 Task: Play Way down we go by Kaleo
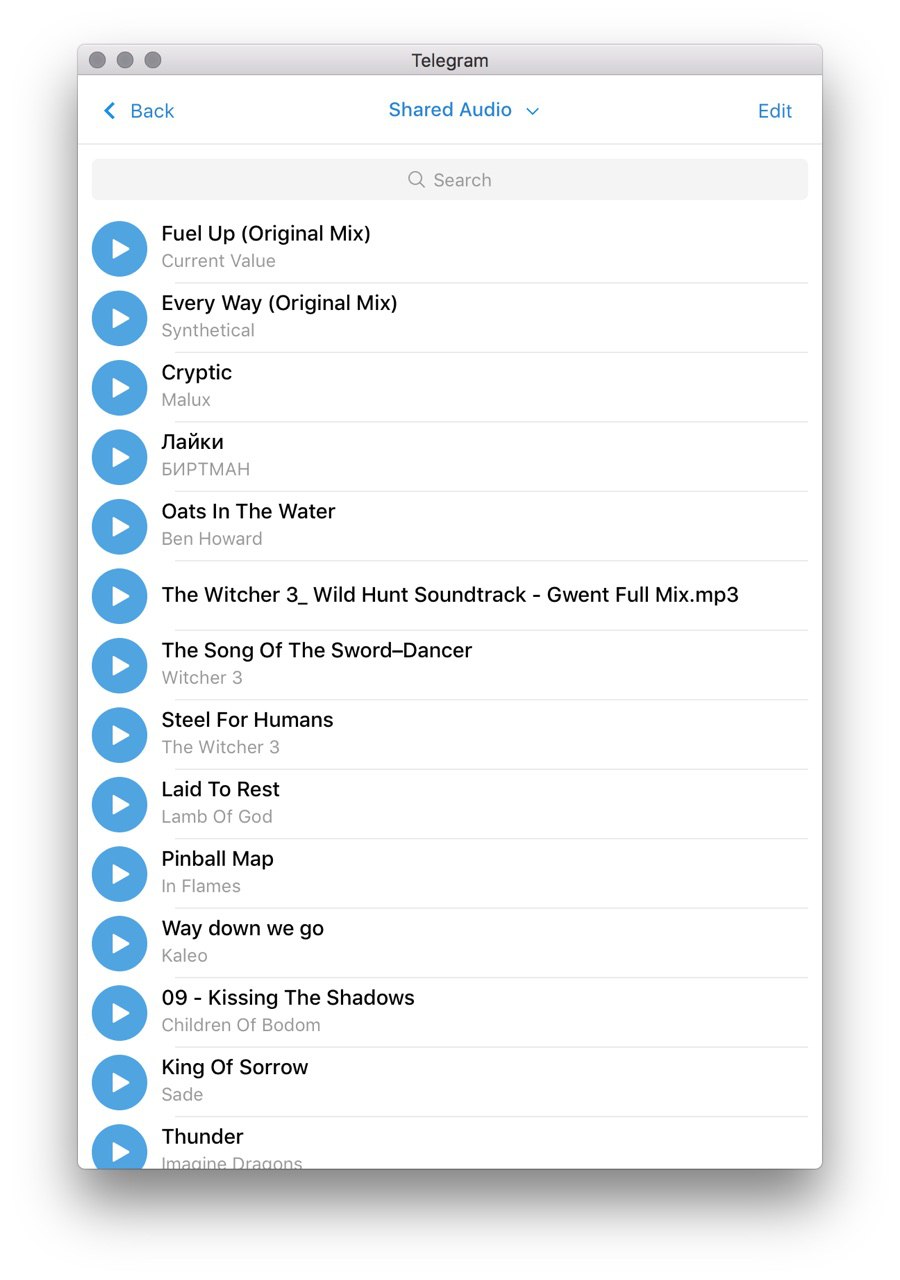coord(120,944)
